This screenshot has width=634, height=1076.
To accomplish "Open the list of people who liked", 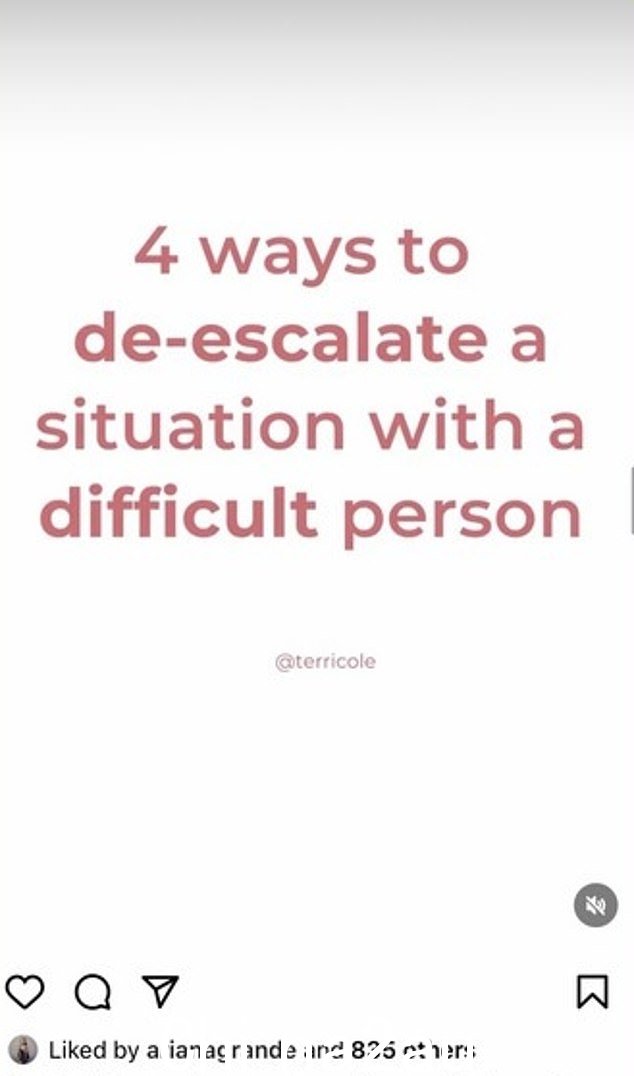I will click(x=420, y=1050).
